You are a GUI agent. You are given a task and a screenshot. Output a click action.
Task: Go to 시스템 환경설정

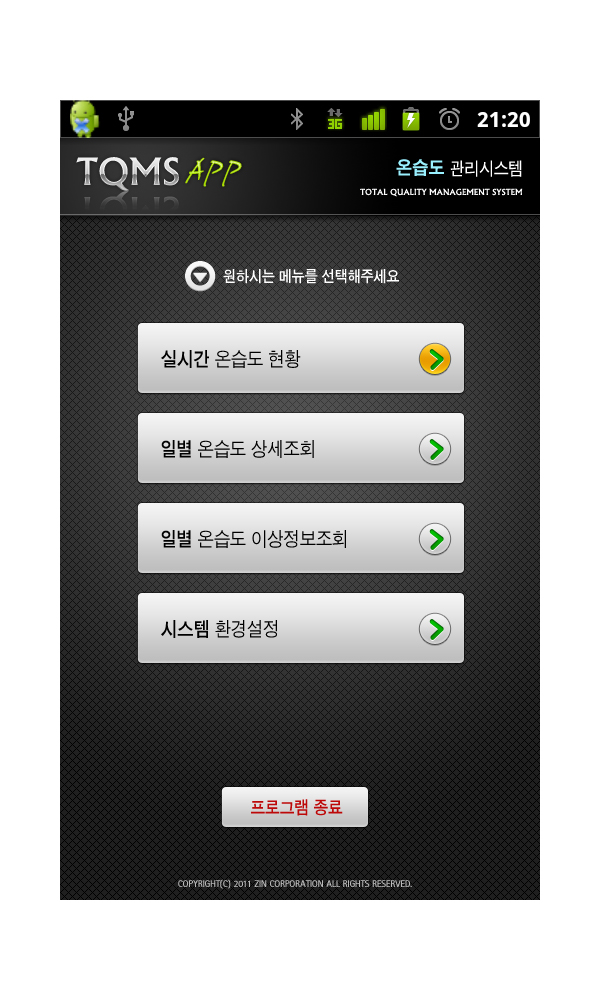(x=300, y=628)
